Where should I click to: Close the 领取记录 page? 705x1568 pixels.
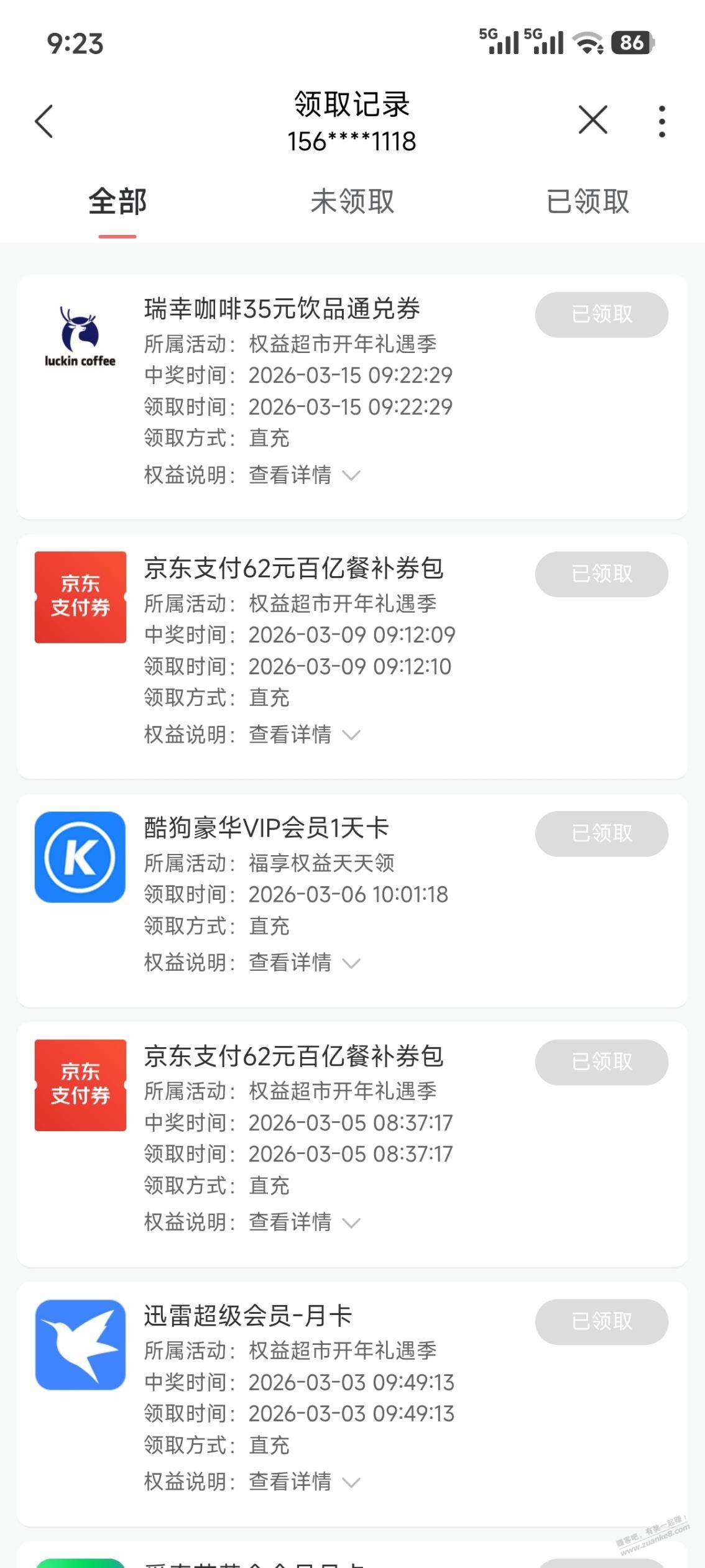tap(592, 119)
